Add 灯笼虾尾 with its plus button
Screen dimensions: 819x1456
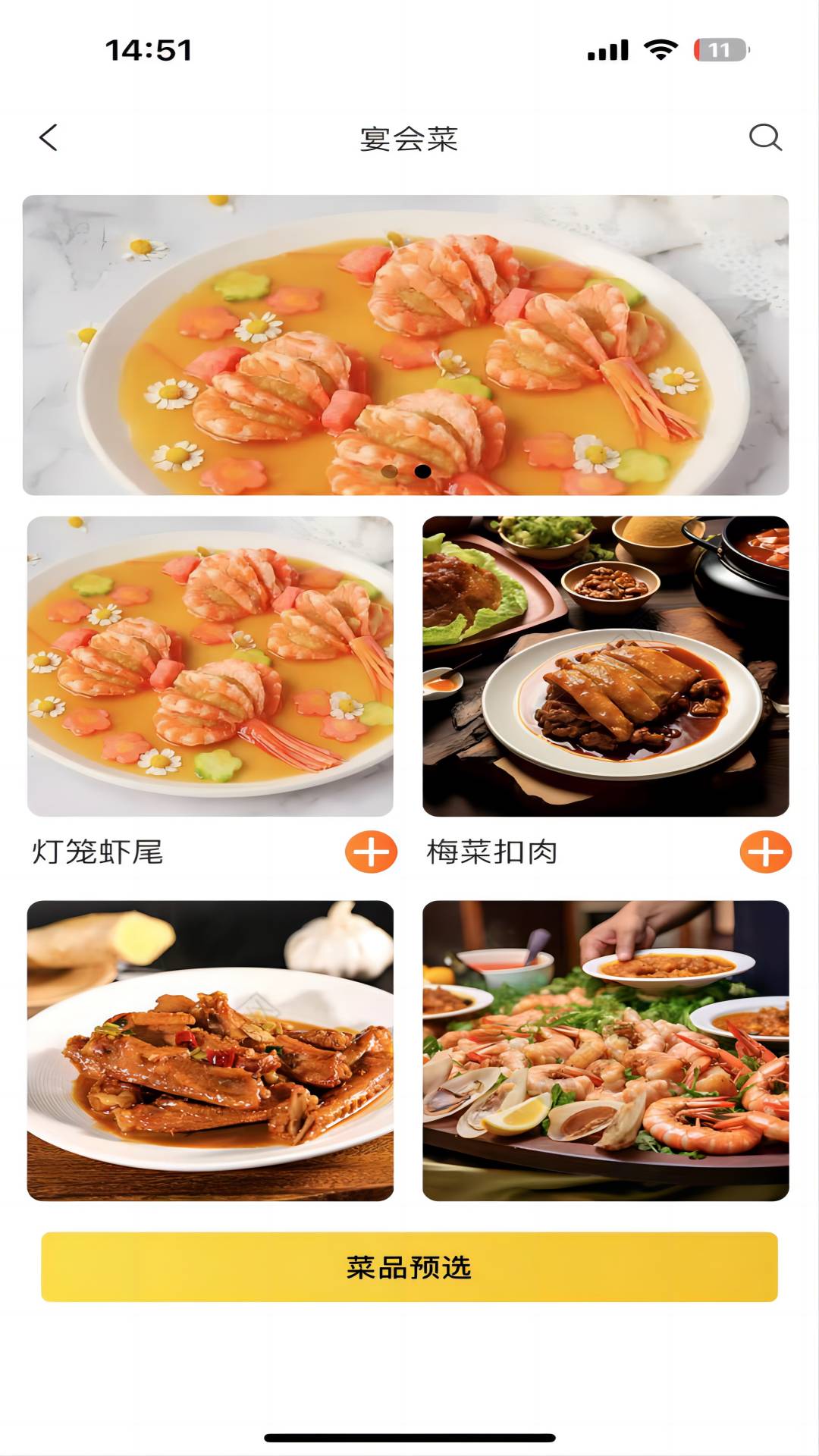[371, 852]
